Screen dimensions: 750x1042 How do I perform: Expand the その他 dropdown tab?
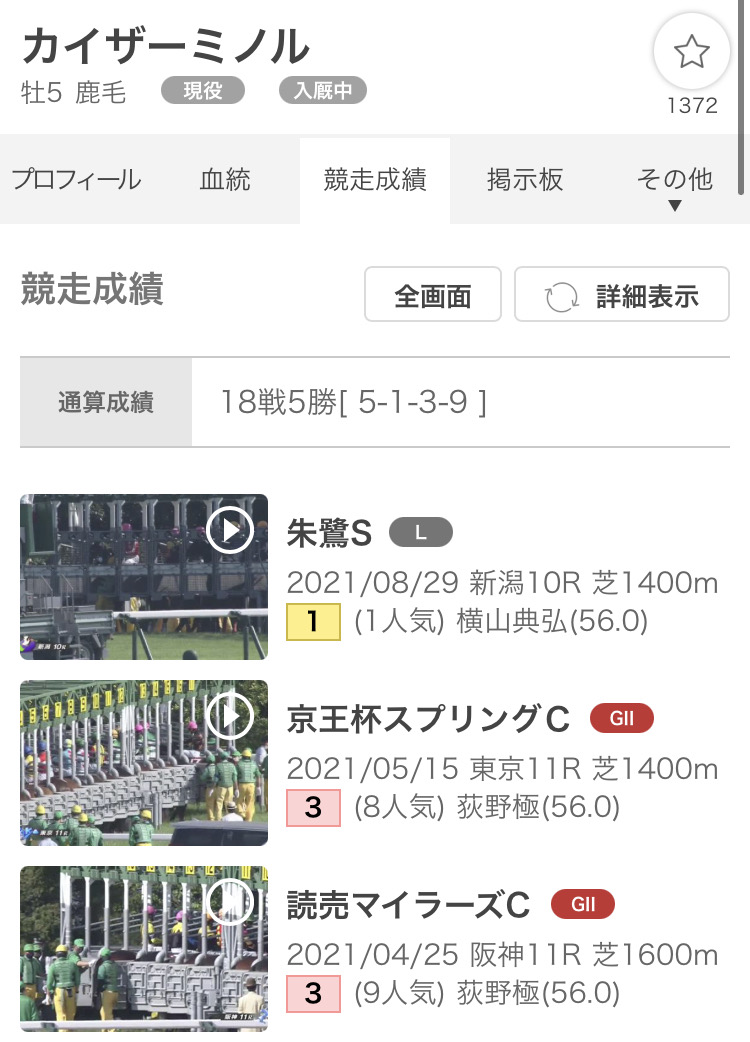pos(674,185)
